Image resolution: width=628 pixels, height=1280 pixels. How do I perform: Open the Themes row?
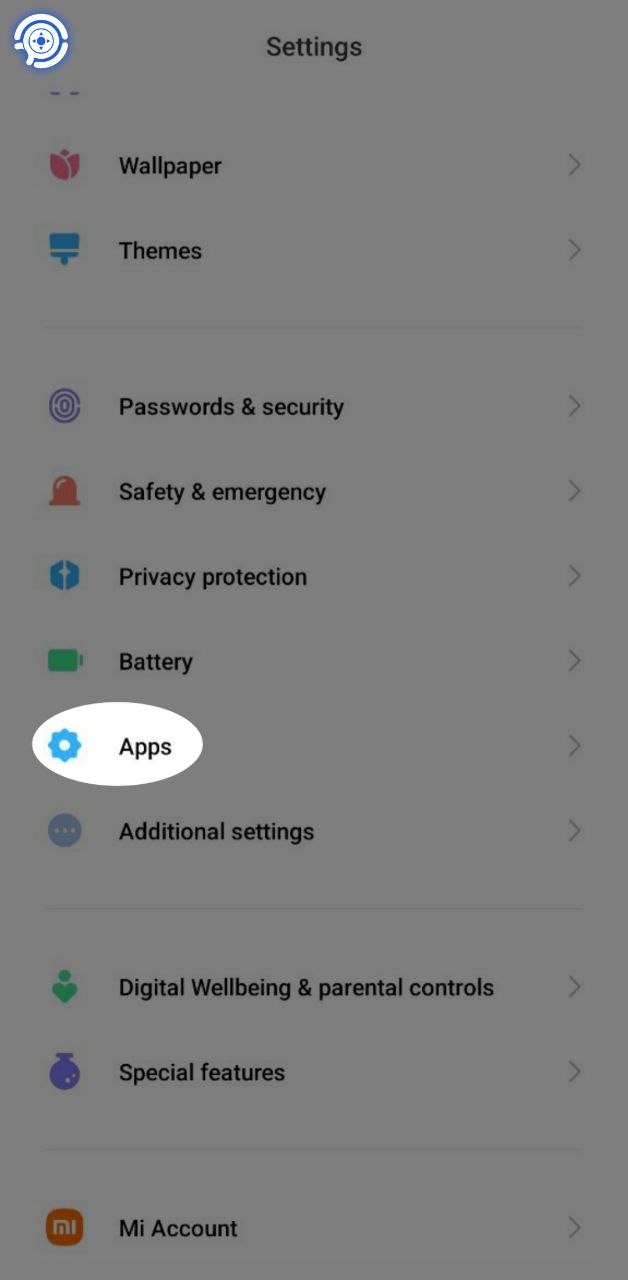(x=160, y=251)
